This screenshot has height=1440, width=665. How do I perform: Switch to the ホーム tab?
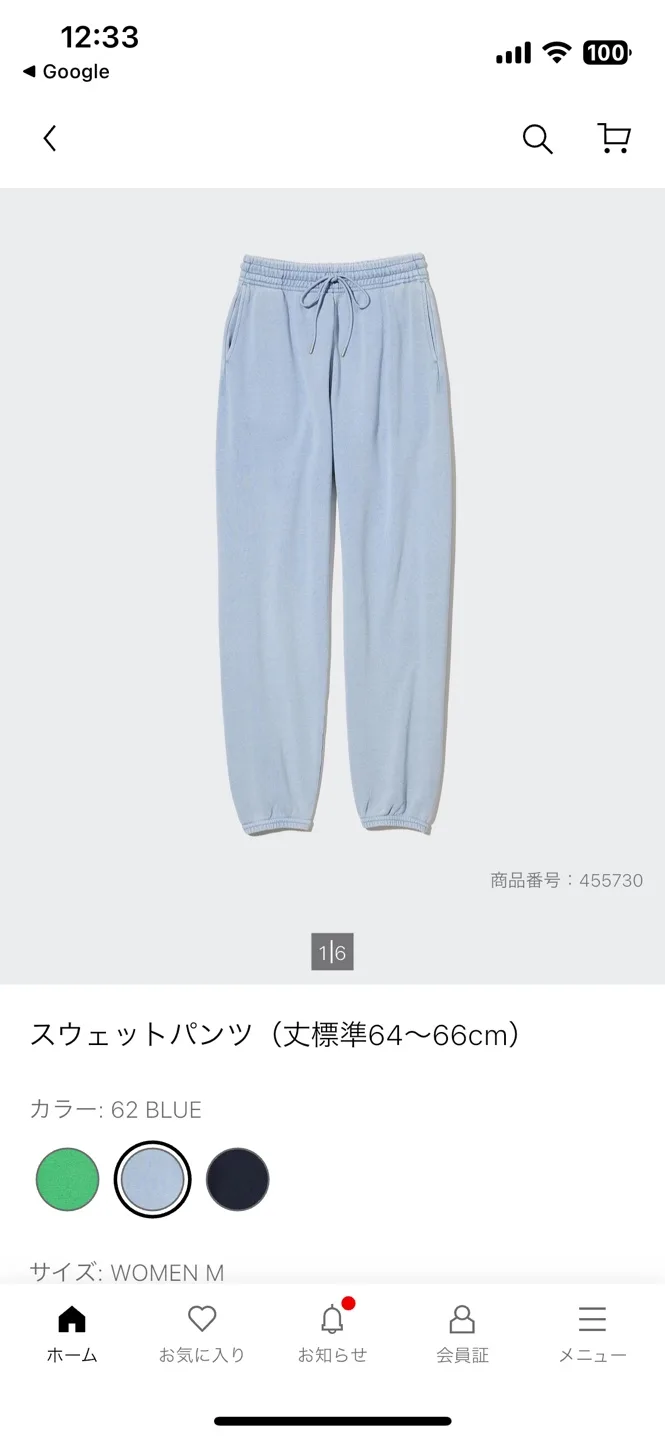(72, 1334)
